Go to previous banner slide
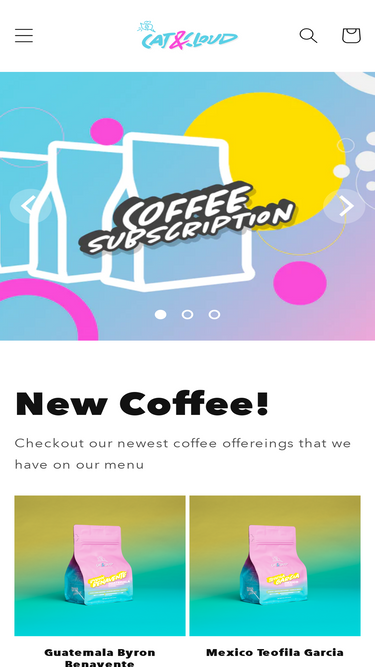 (28, 206)
